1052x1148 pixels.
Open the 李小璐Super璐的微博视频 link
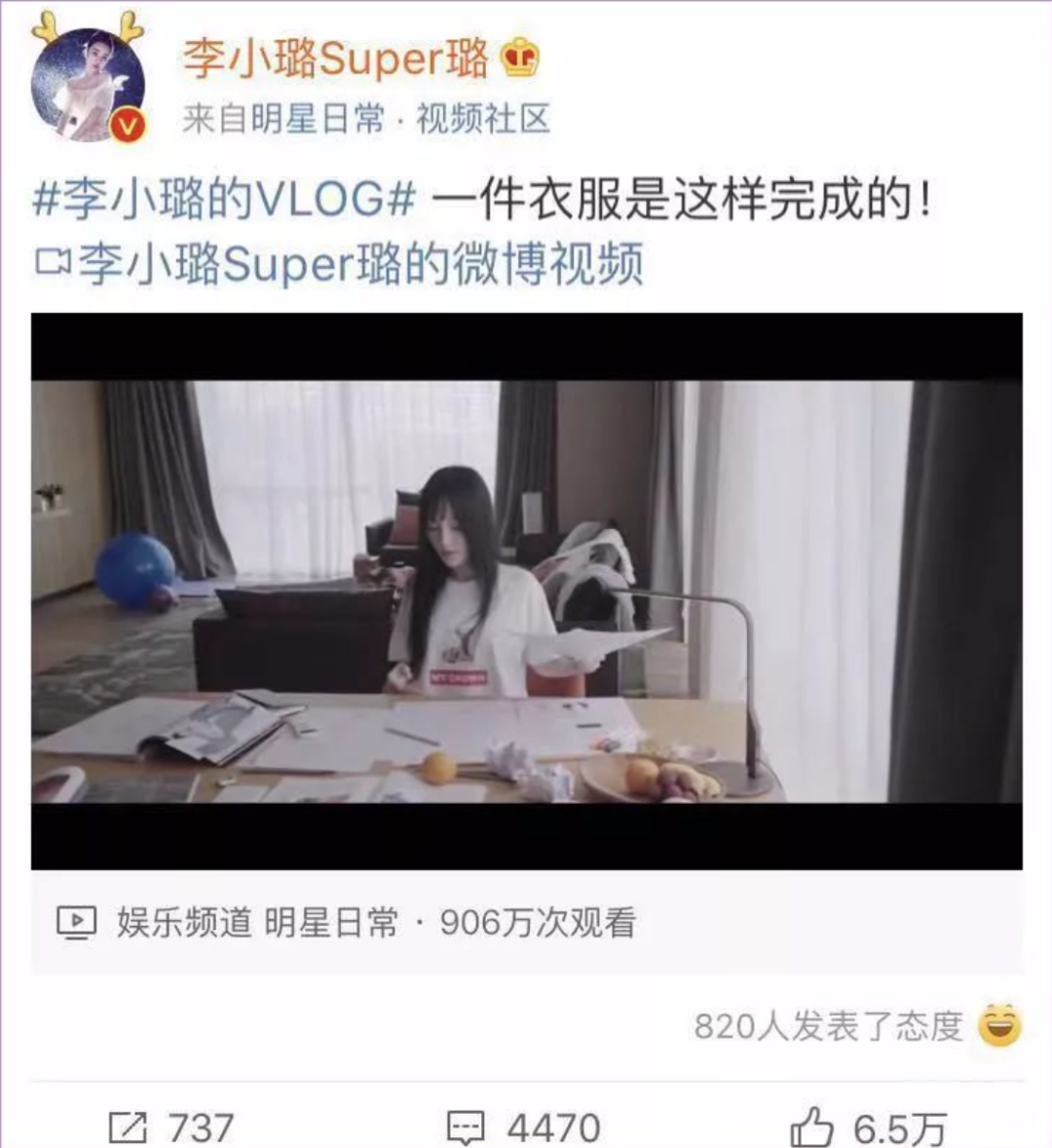coord(340,264)
